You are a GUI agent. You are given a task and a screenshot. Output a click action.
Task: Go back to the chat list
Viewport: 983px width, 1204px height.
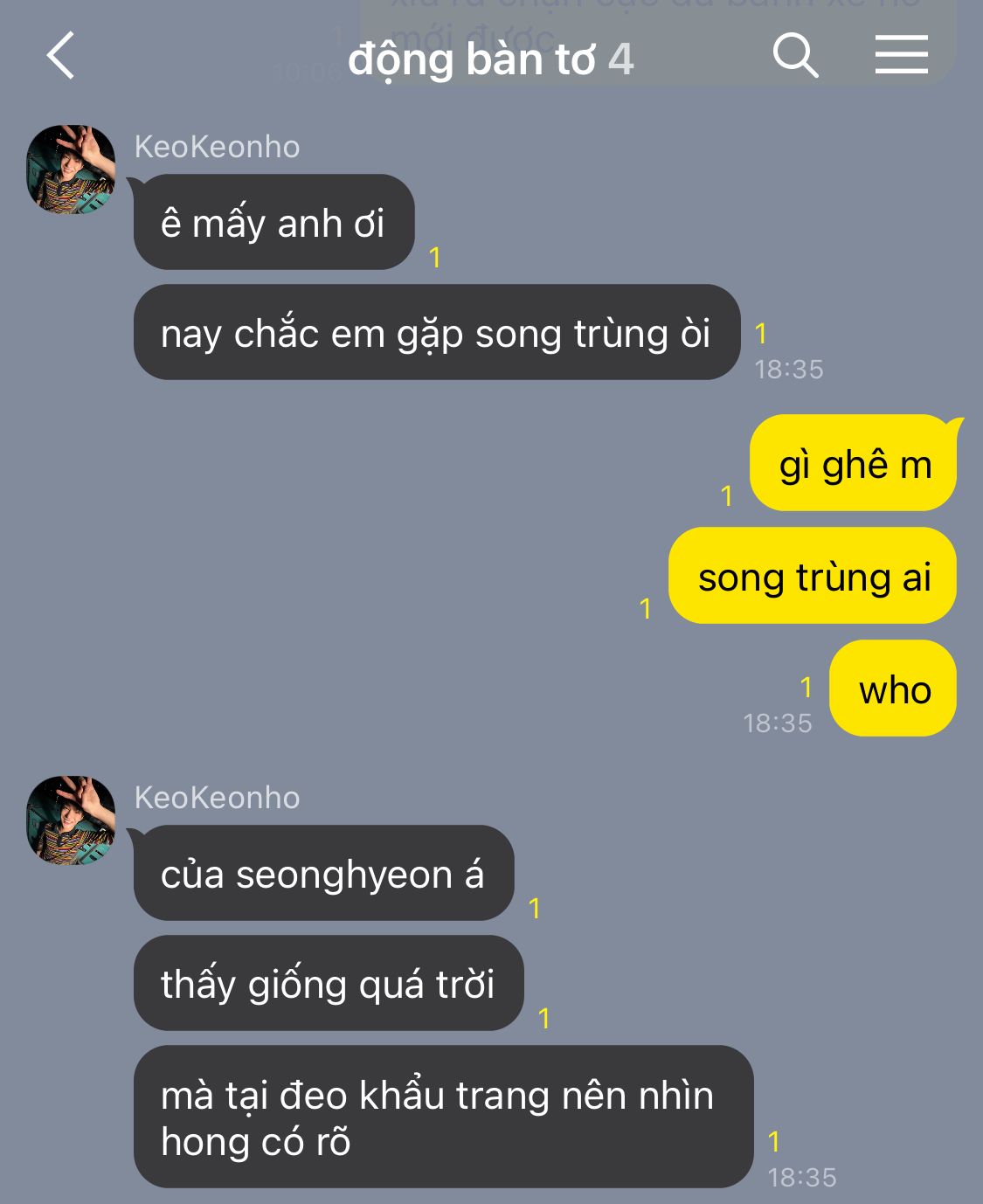(60, 56)
